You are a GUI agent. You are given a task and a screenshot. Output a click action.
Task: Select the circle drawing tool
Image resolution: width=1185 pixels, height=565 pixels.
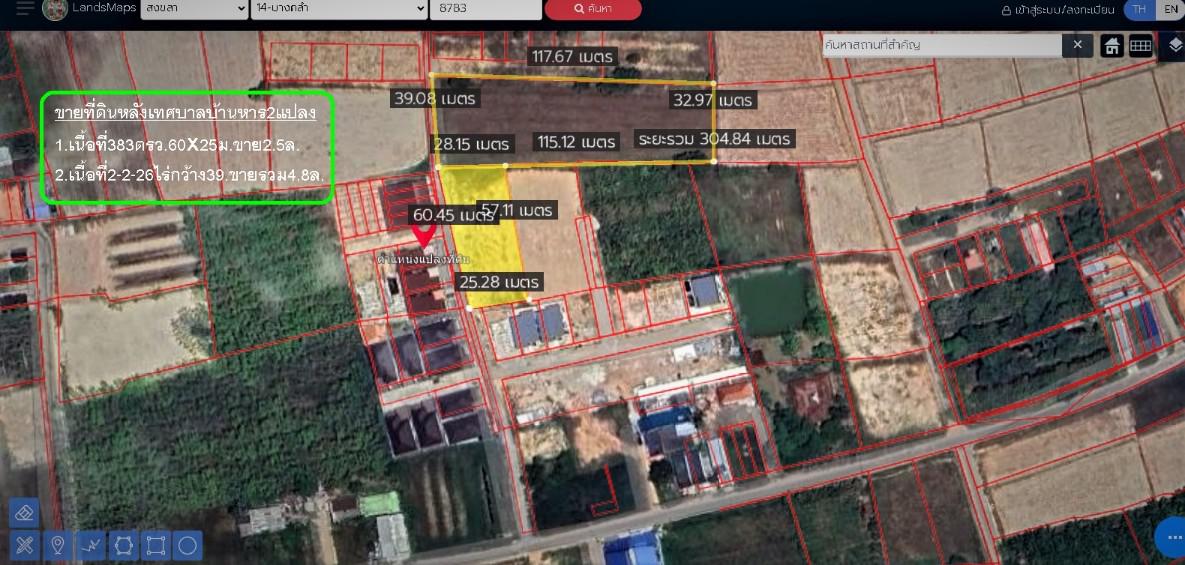pos(187,546)
